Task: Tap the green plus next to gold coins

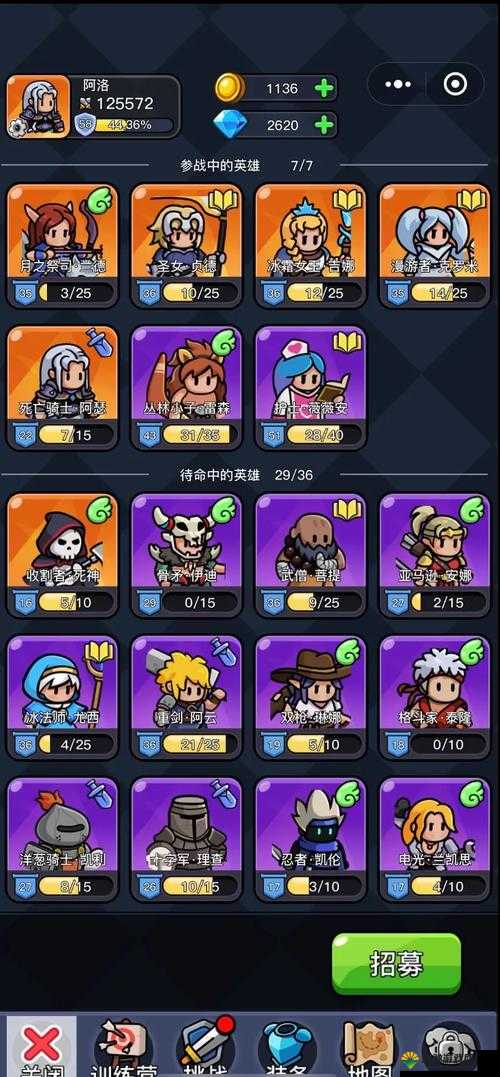Action: [323, 89]
